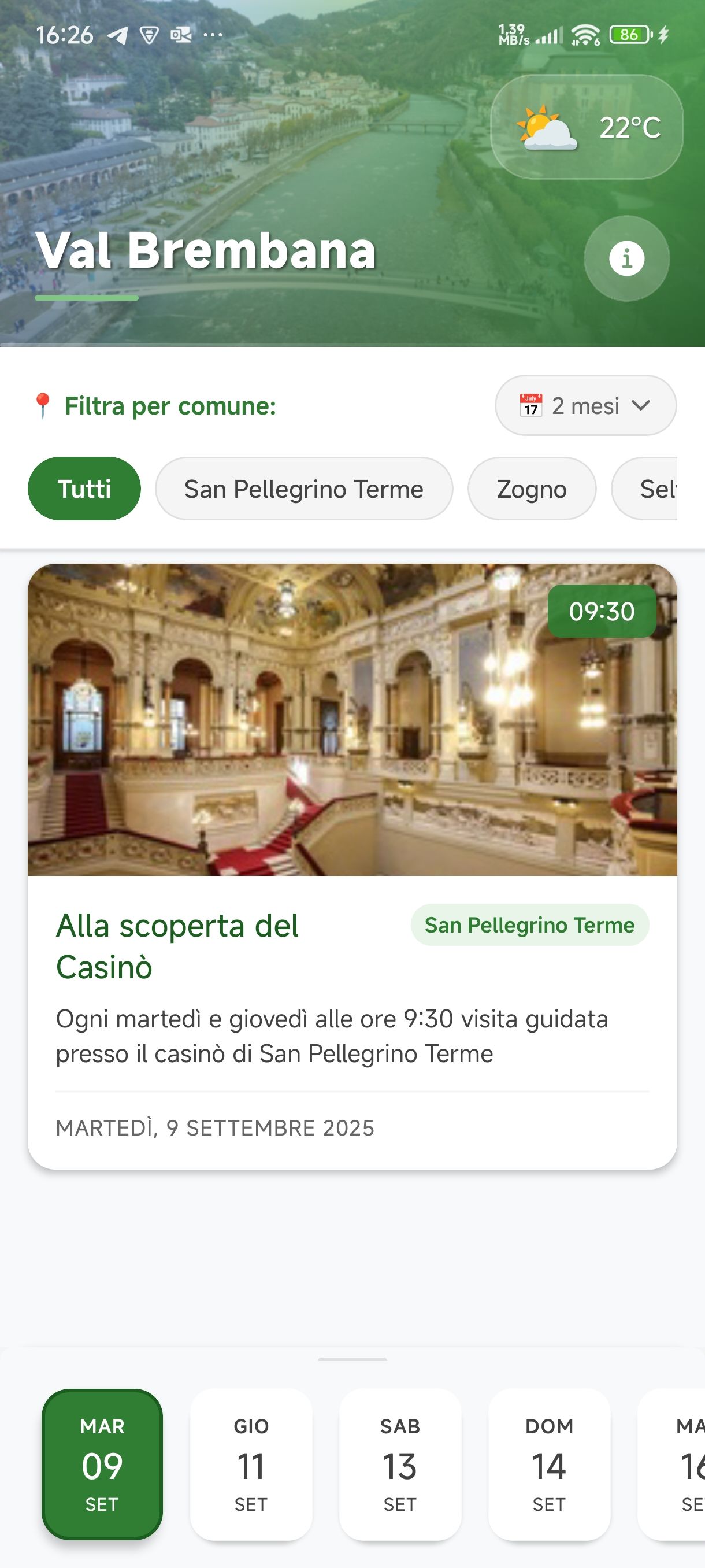Switch to date Gio 11 Set

[x=251, y=1464]
